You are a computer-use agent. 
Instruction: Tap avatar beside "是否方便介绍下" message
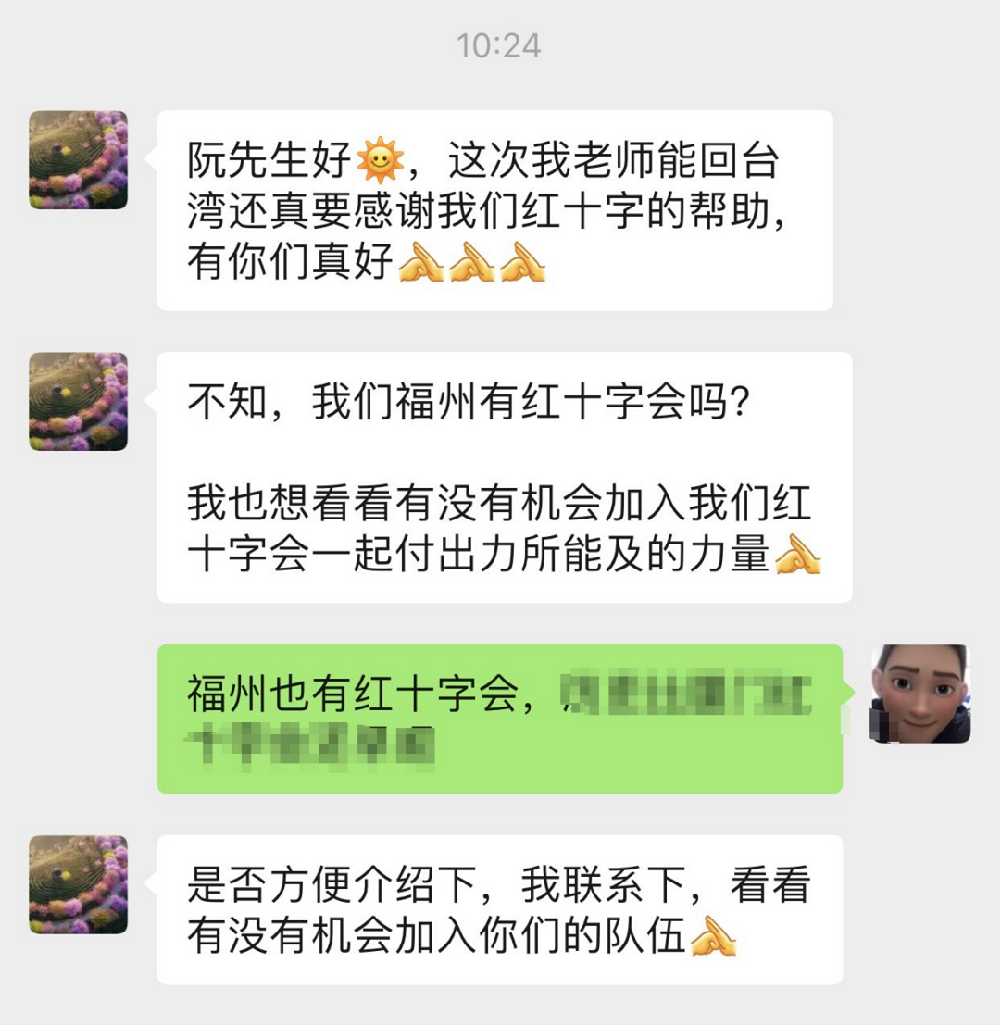[x=79, y=884]
